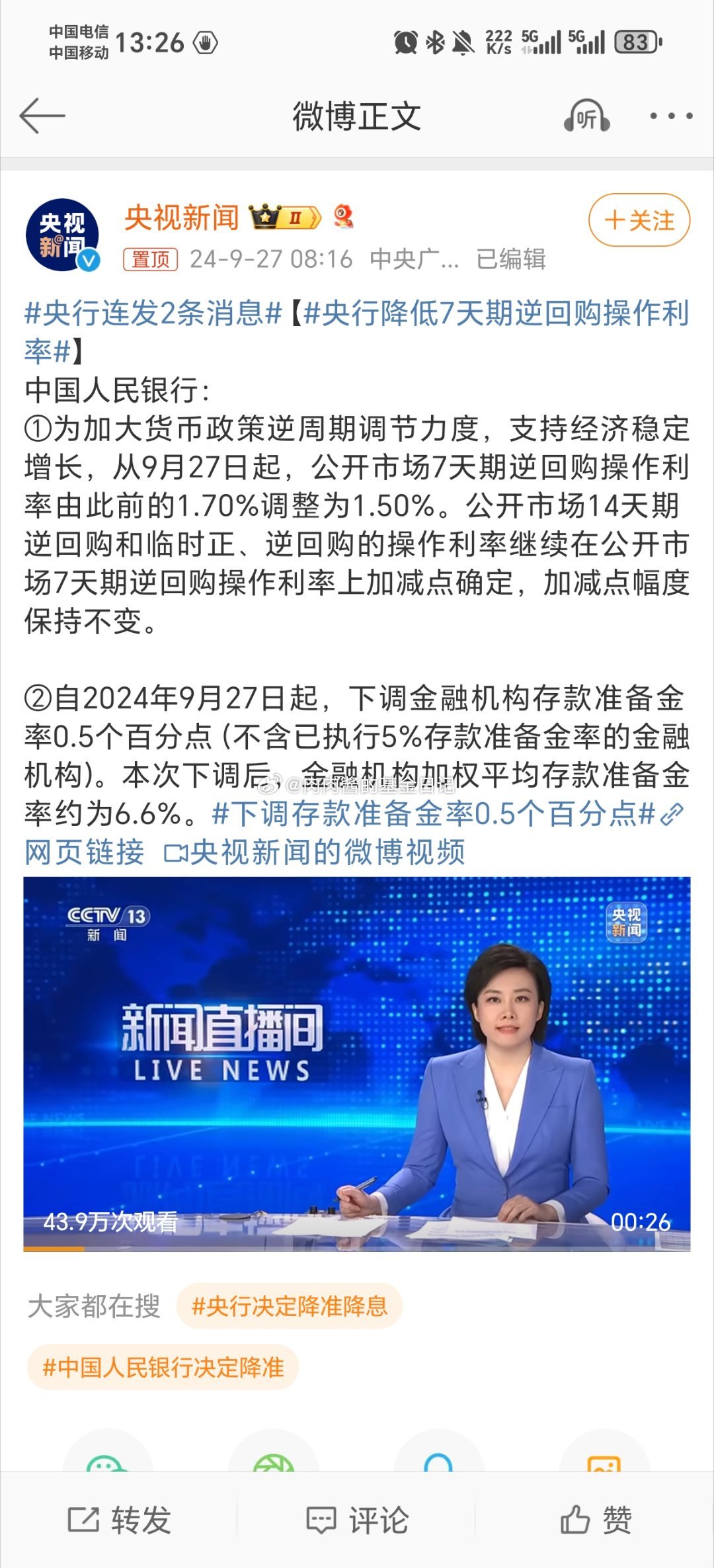Like the post with 赞
Image resolution: width=714 pixels, height=1568 pixels.
coord(595,1520)
